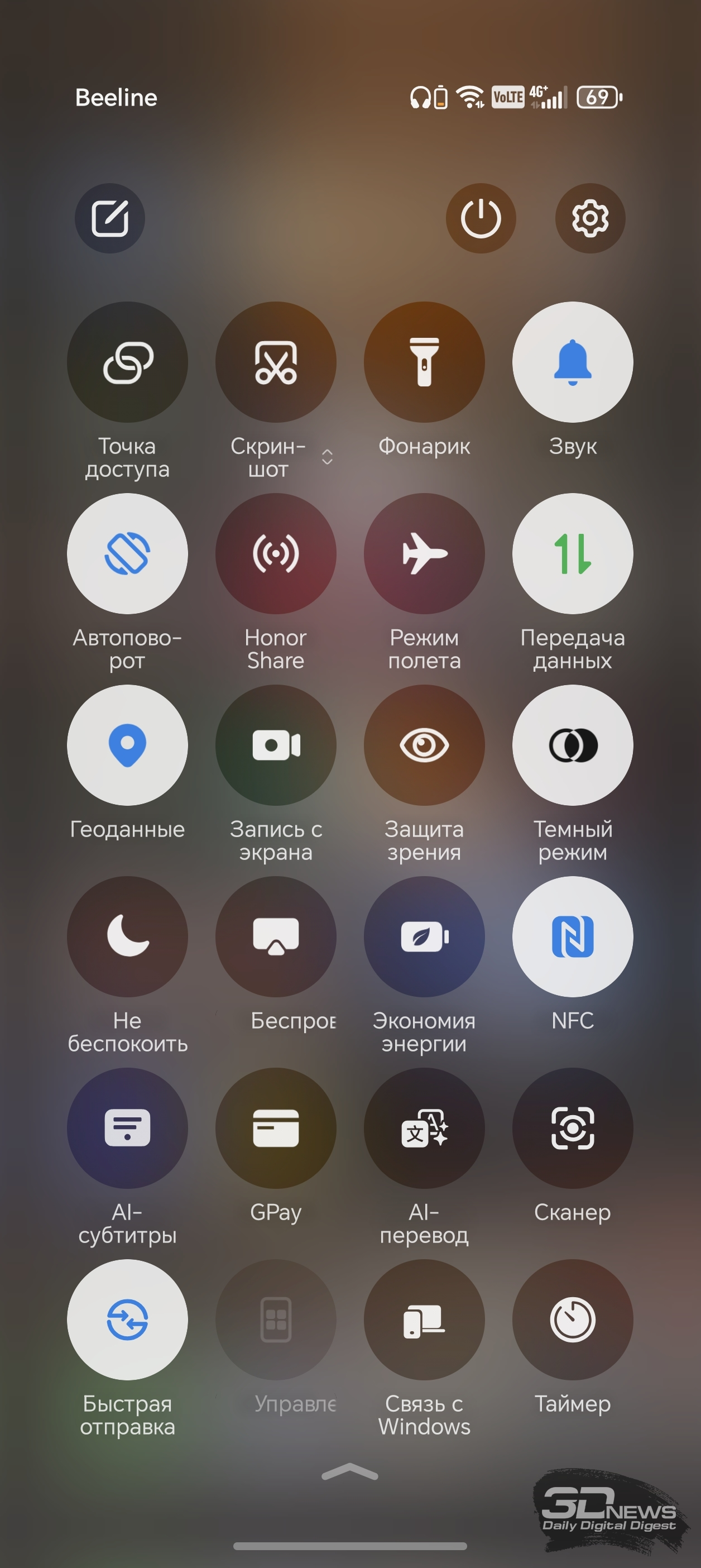Enable Режим полета airplane mode
This screenshot has height=1568, width=701.
[424, 553]
